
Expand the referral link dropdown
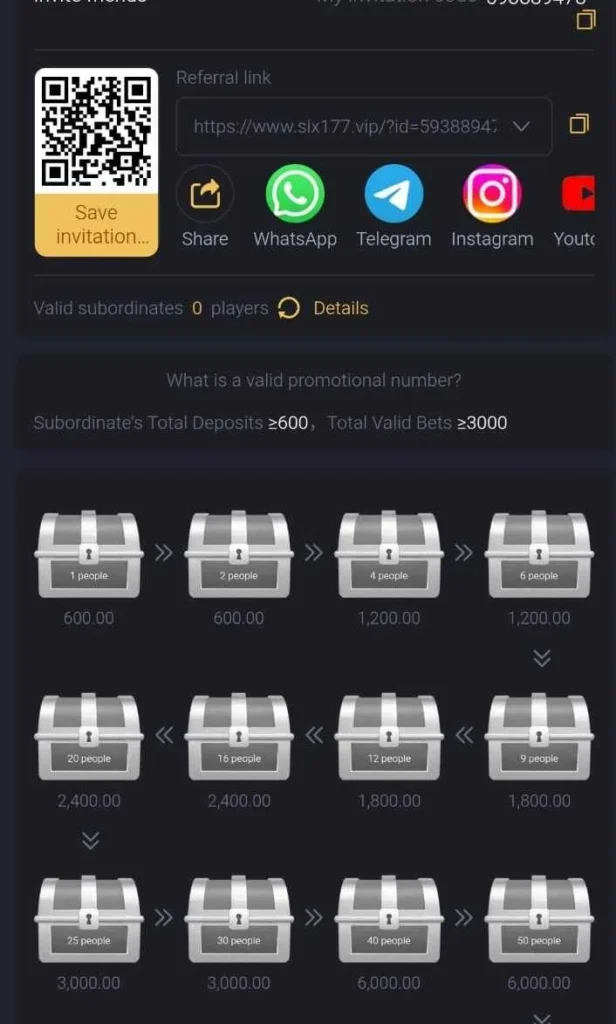(x=520, y=126)
